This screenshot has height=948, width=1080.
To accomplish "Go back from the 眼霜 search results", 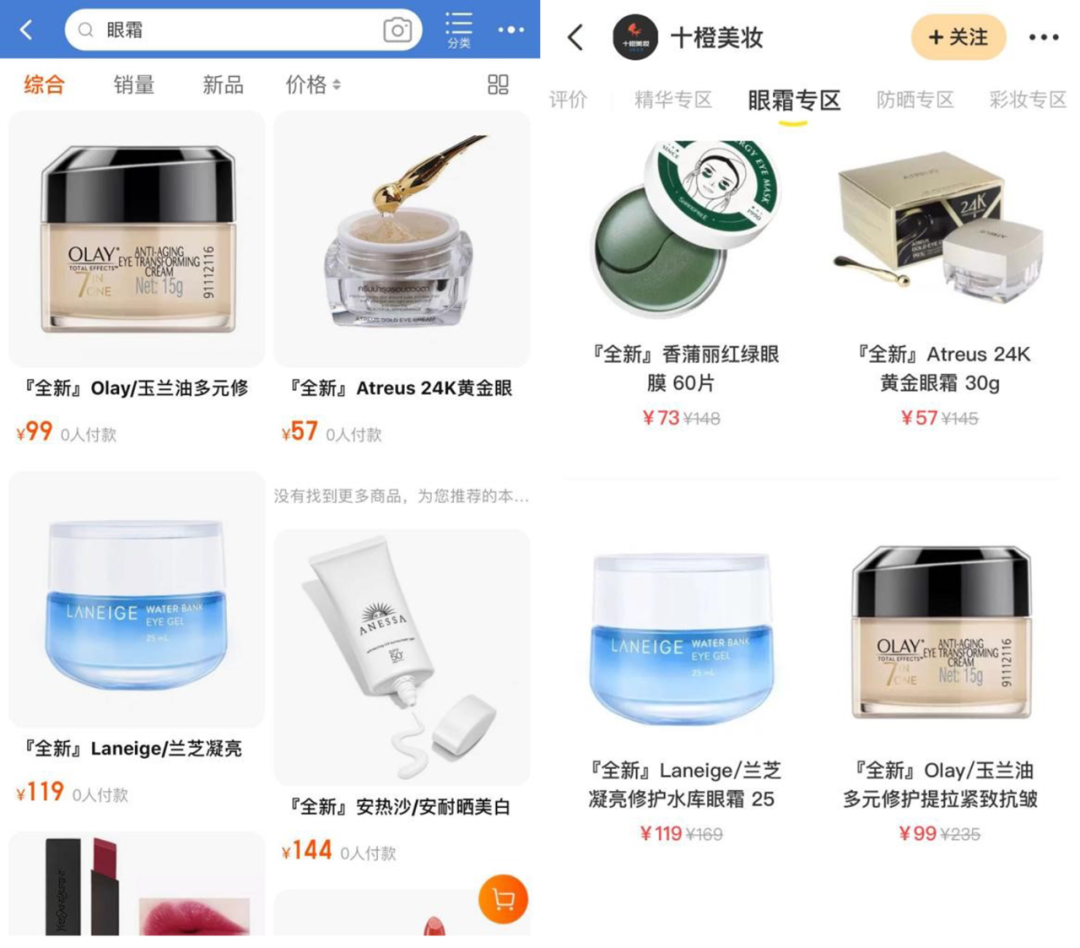I will (x=27, y=30).
